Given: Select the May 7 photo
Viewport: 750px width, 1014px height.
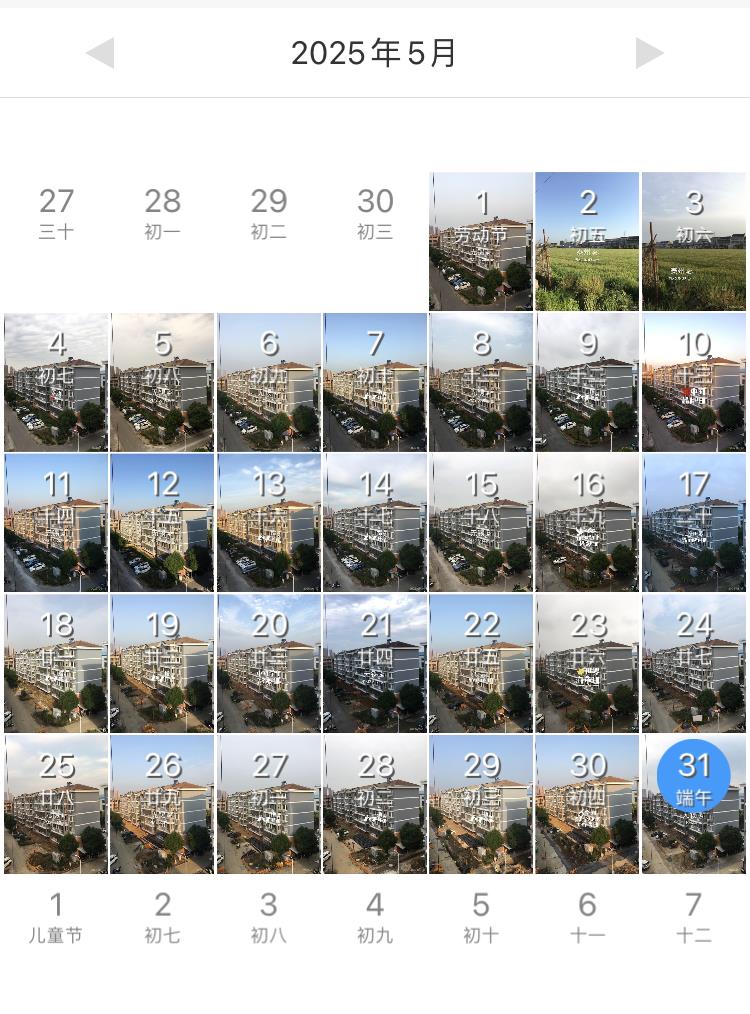Looking at the screenshot, I should click(375, 382).
